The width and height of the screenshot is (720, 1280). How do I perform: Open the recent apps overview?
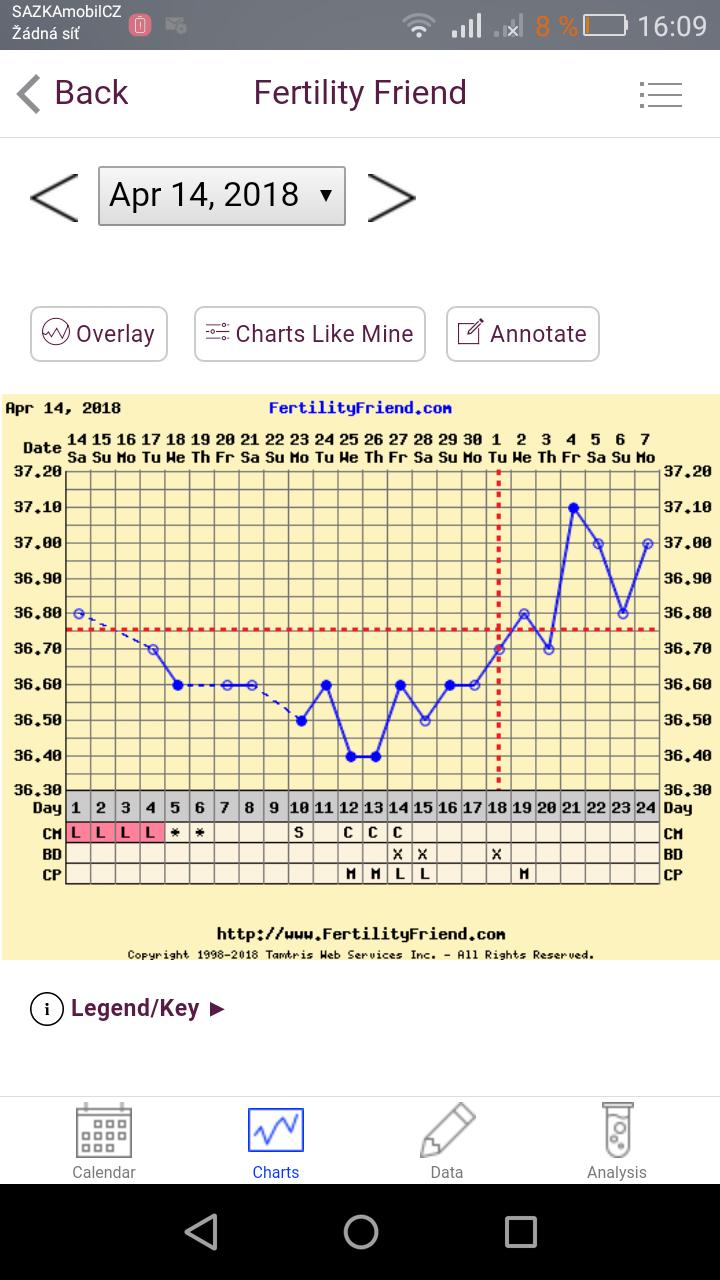pyautogui.click(x=520, y=1232)
